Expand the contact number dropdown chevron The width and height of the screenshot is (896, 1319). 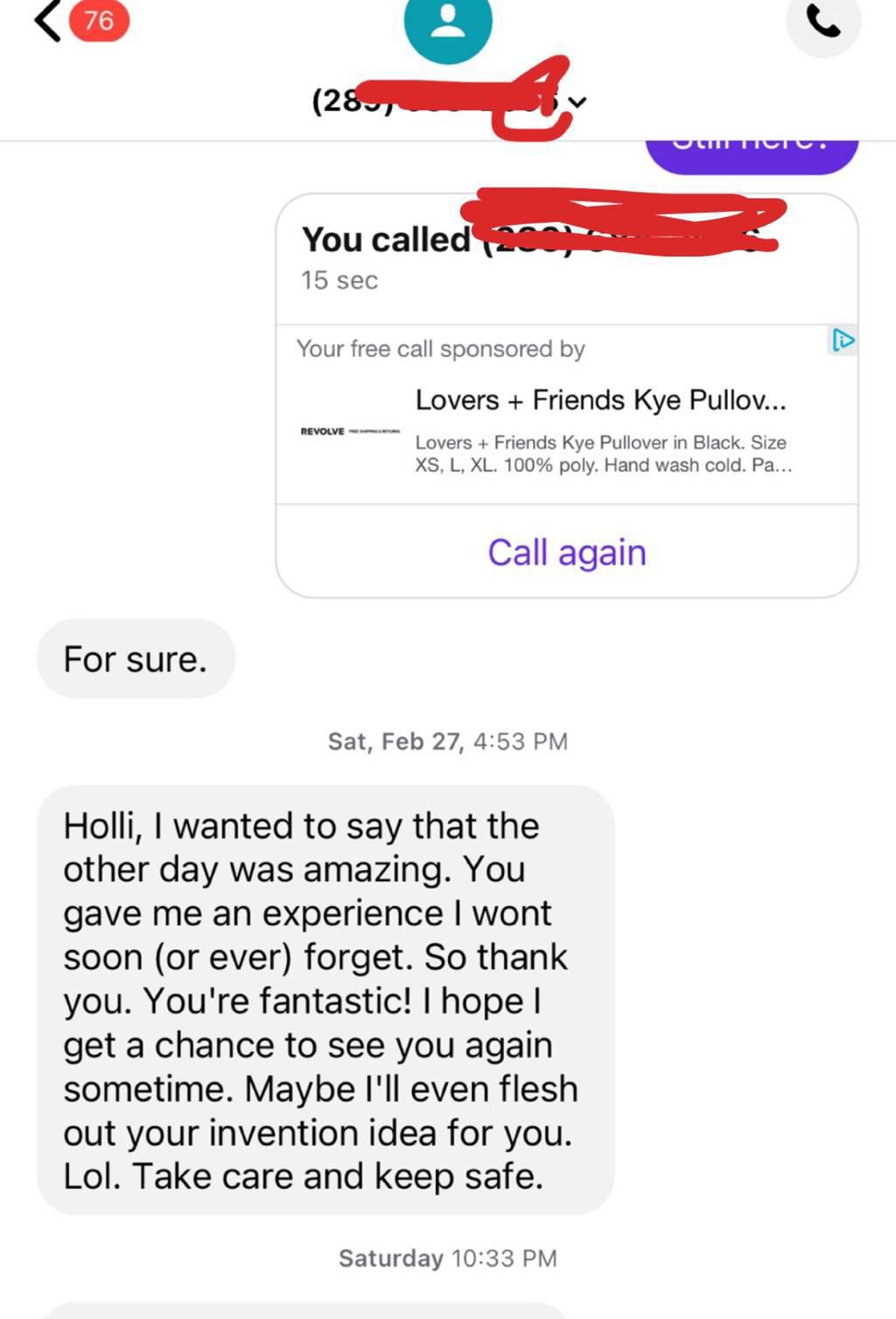point(577,102)
